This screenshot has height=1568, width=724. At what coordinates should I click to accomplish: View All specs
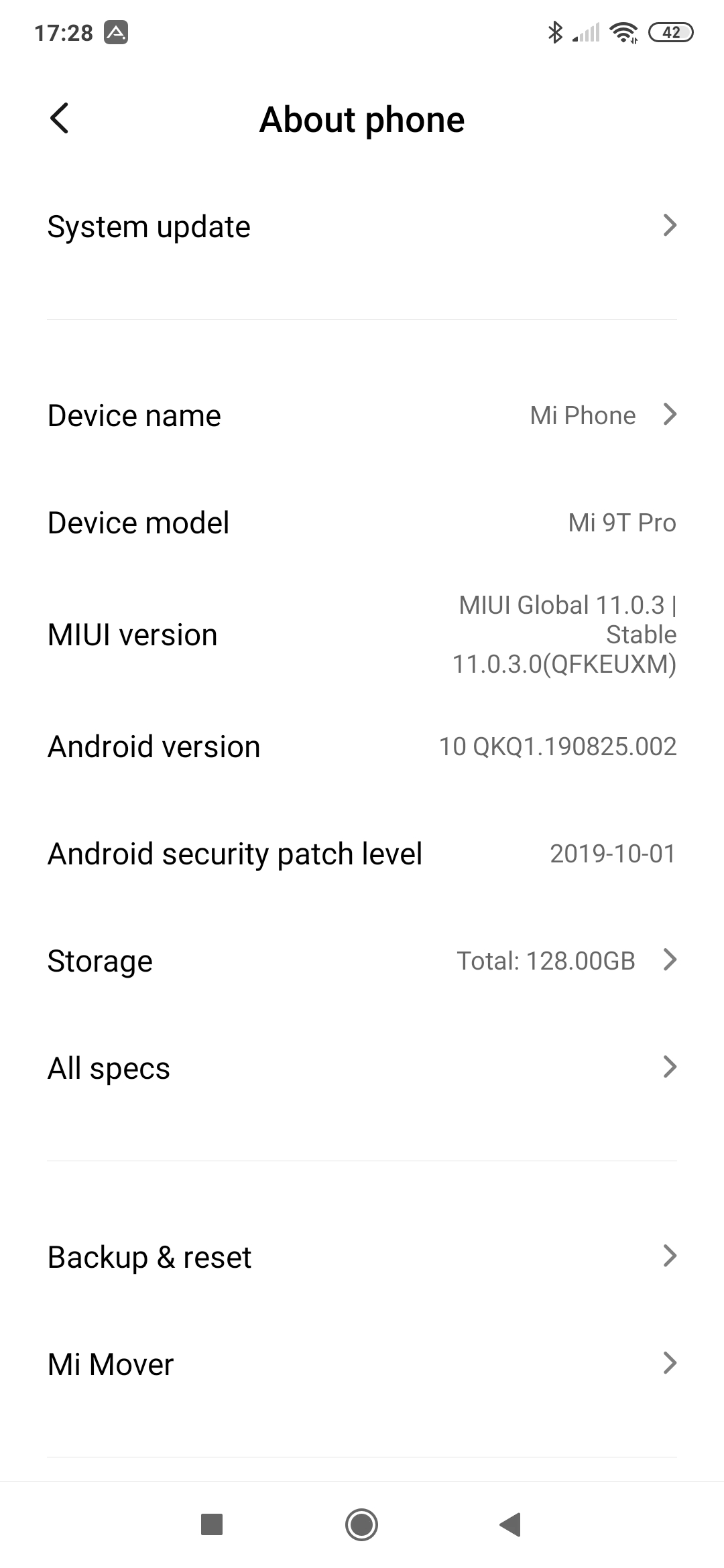coord(362,1068)
